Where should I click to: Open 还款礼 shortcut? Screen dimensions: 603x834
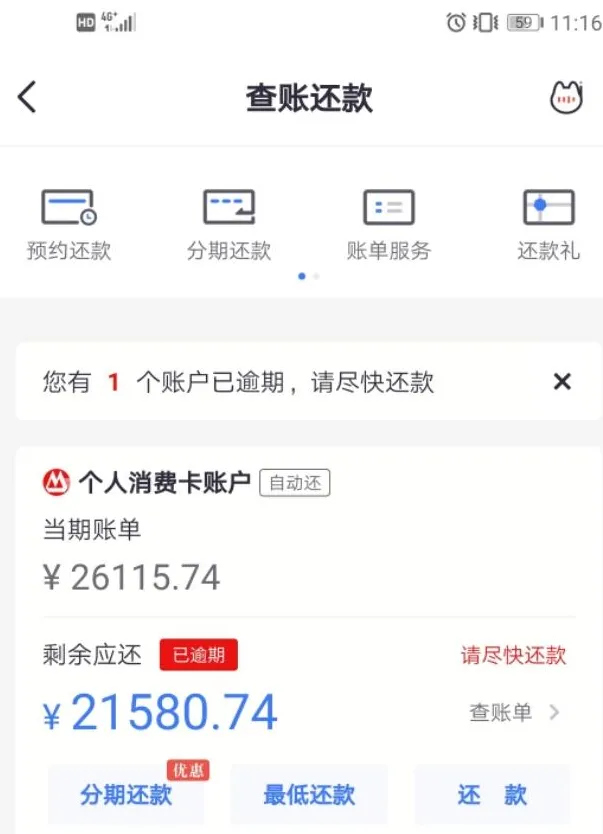point(548,224)
